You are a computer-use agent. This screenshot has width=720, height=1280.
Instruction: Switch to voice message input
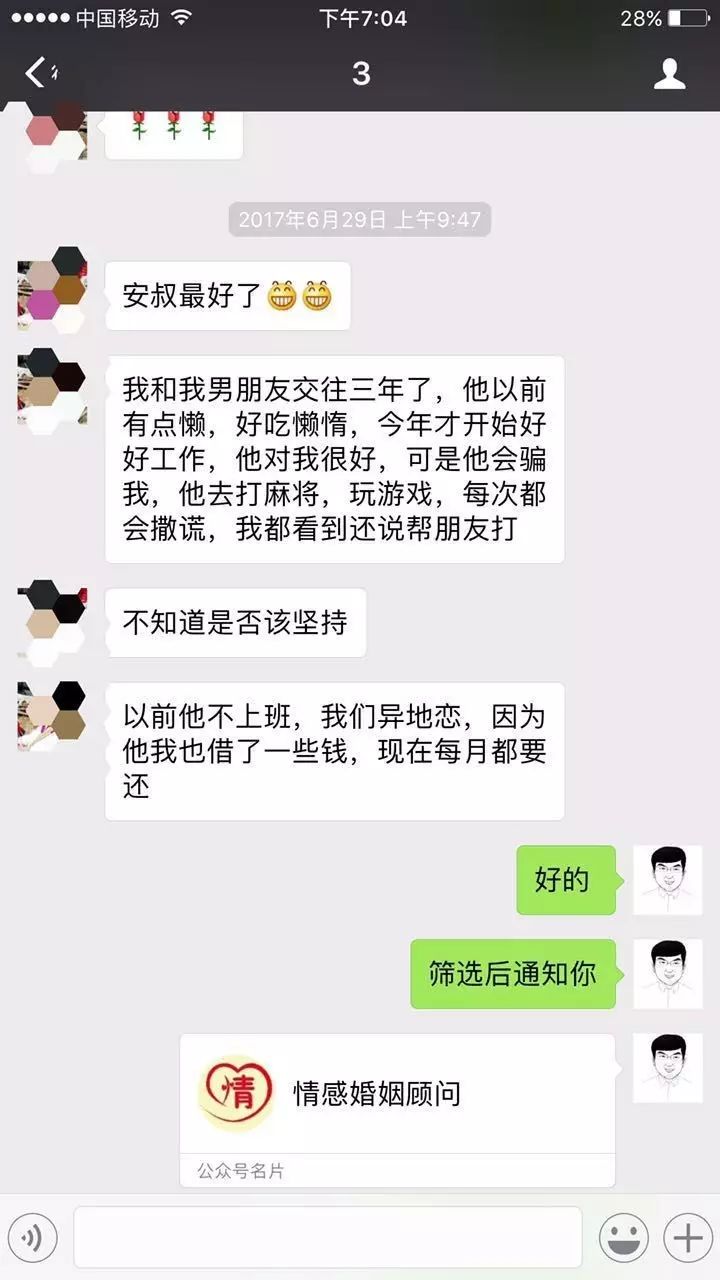click(x=33, y=1238)
